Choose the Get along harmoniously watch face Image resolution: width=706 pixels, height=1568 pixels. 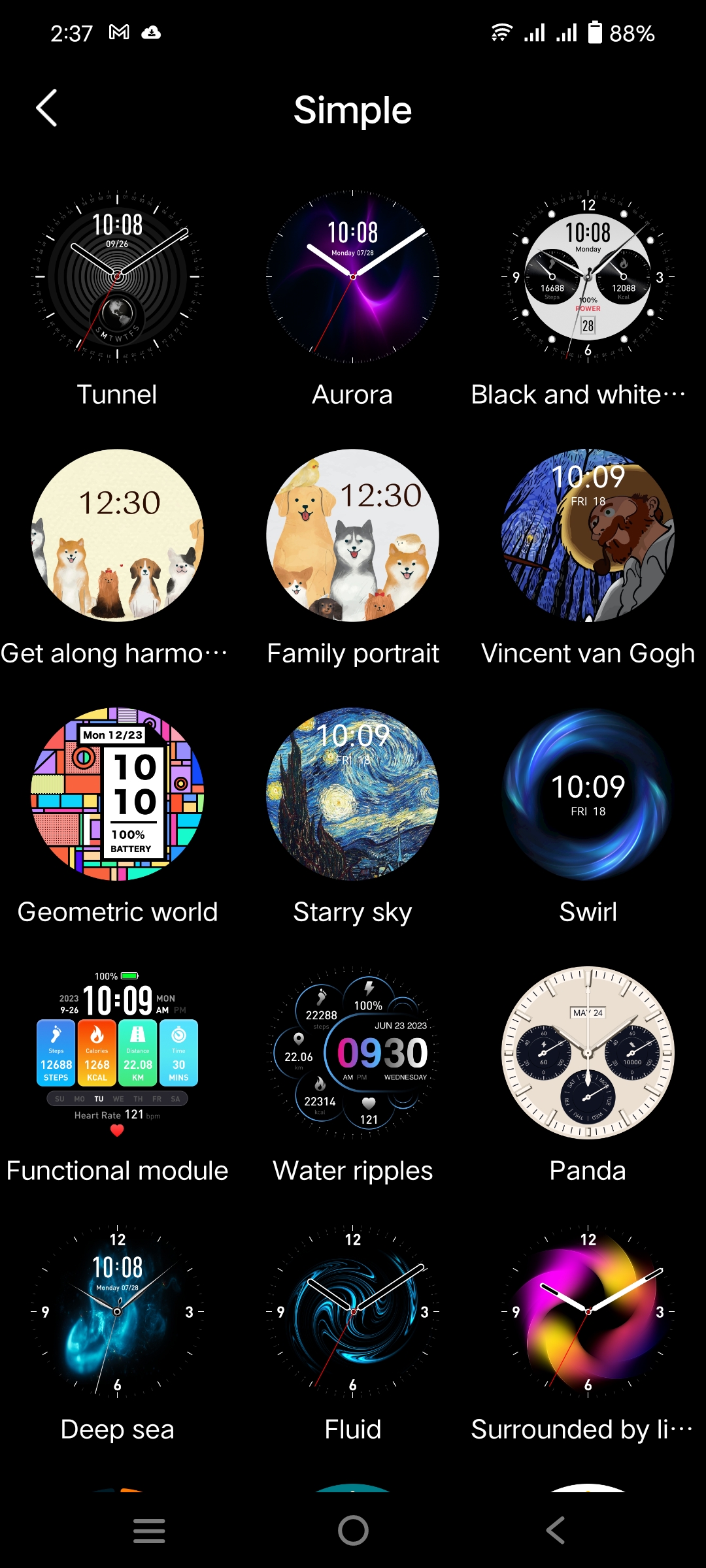point(118,535)
